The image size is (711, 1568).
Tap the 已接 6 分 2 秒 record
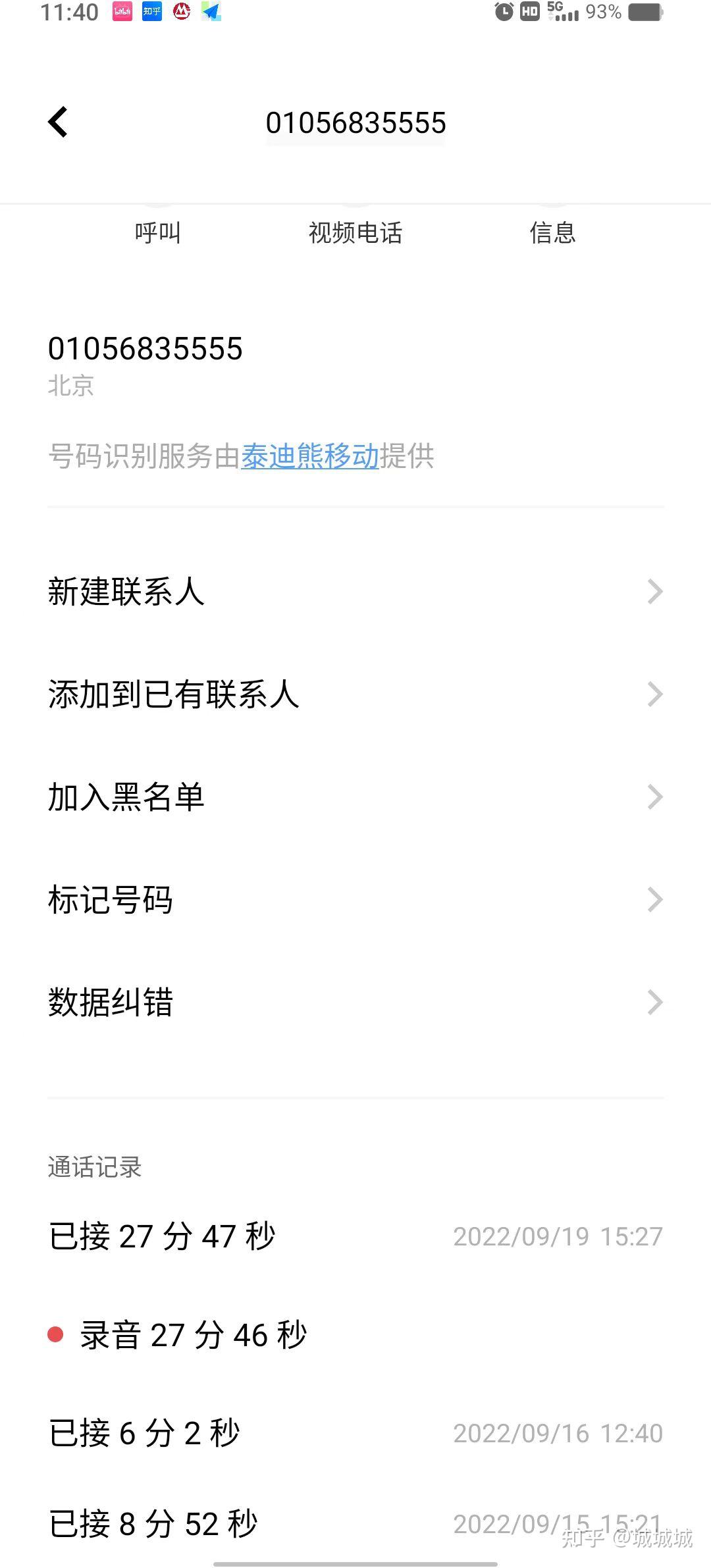coord(355,1432)
